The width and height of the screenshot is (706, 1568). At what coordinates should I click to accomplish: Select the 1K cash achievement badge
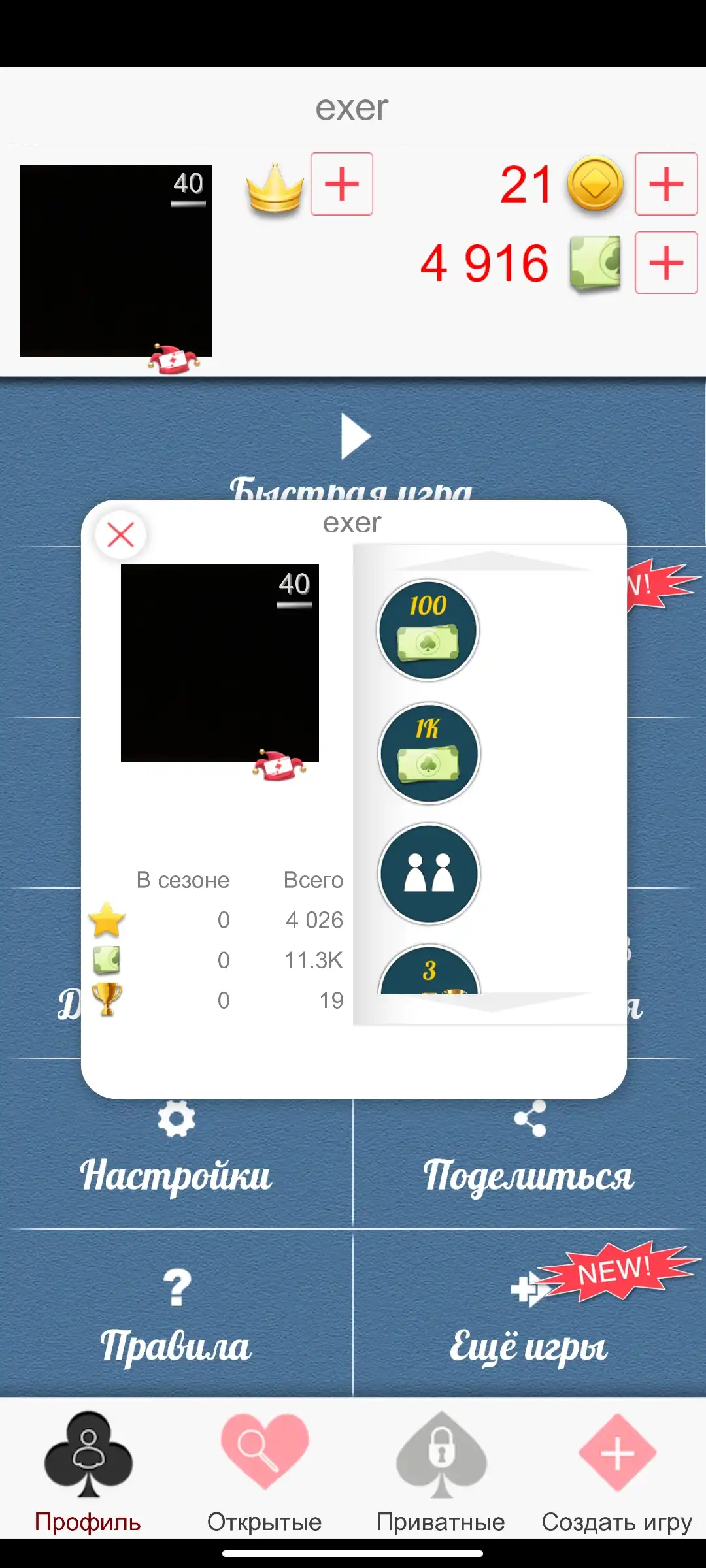coord(429,753)
